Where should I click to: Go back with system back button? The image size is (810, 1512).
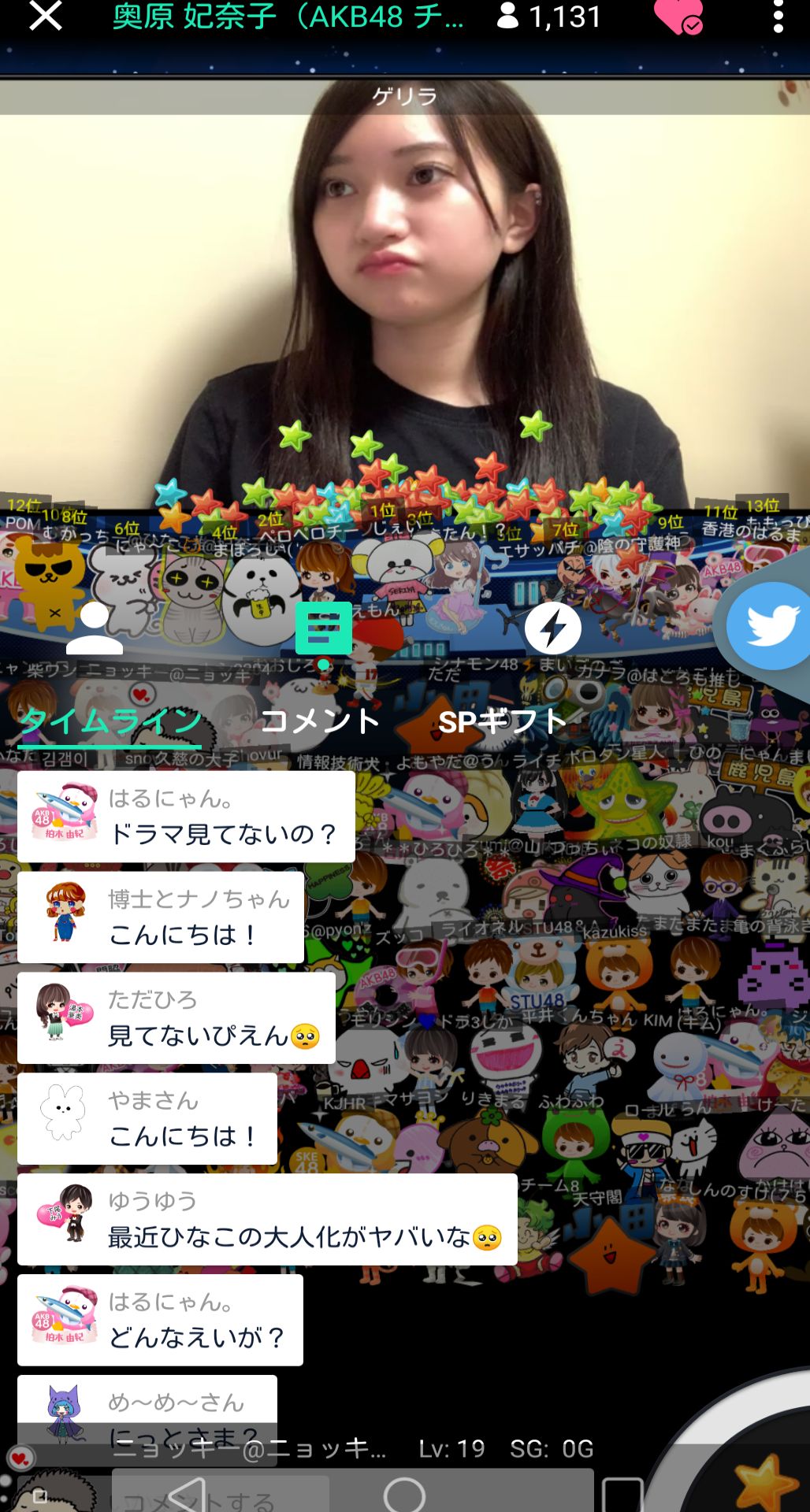pos(188,1494)
